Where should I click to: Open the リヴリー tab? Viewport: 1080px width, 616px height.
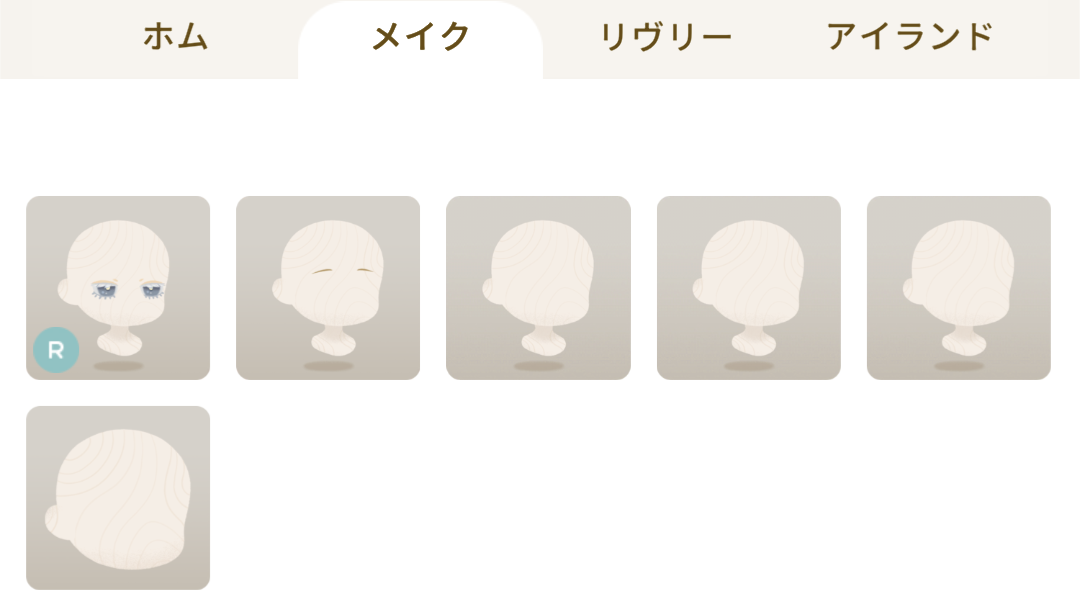pyautogui.click(x=665, y=38)
